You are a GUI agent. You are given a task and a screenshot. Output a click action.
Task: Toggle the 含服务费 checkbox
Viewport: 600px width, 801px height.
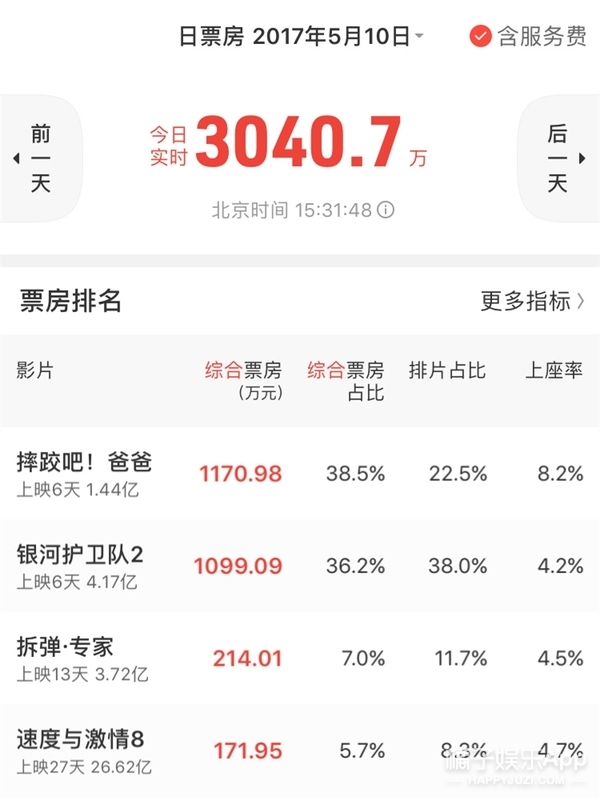(481, 37)
